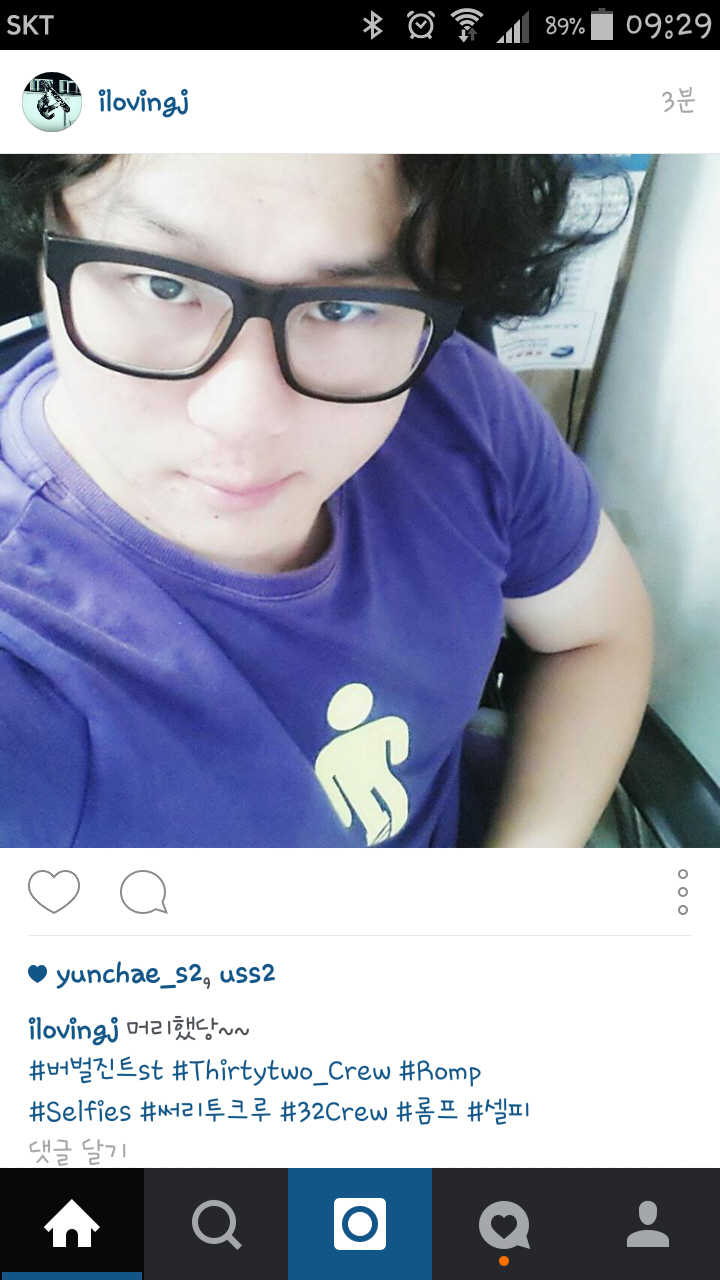Open the #Romp hashtag

pos(440,1072)
